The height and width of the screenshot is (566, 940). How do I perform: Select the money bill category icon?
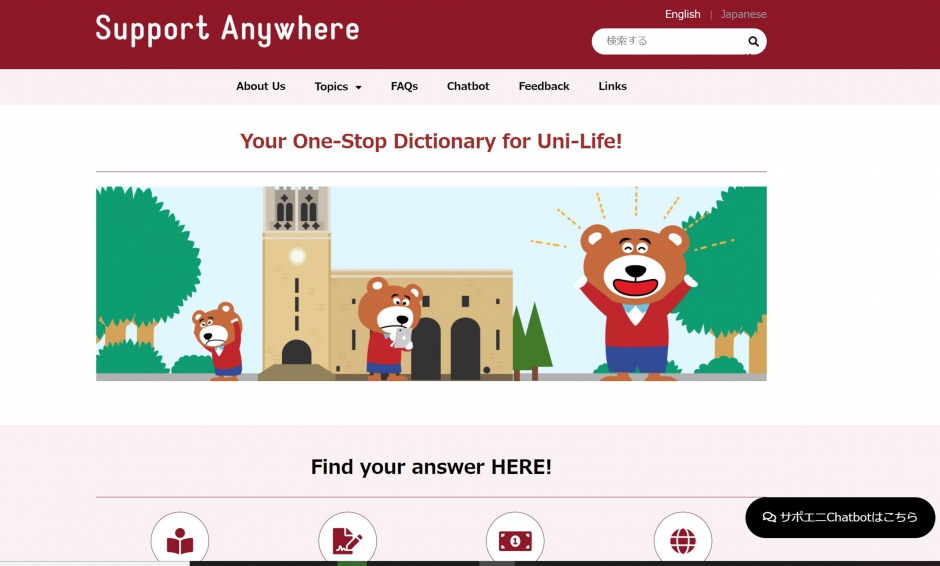(x=515, y=541)
